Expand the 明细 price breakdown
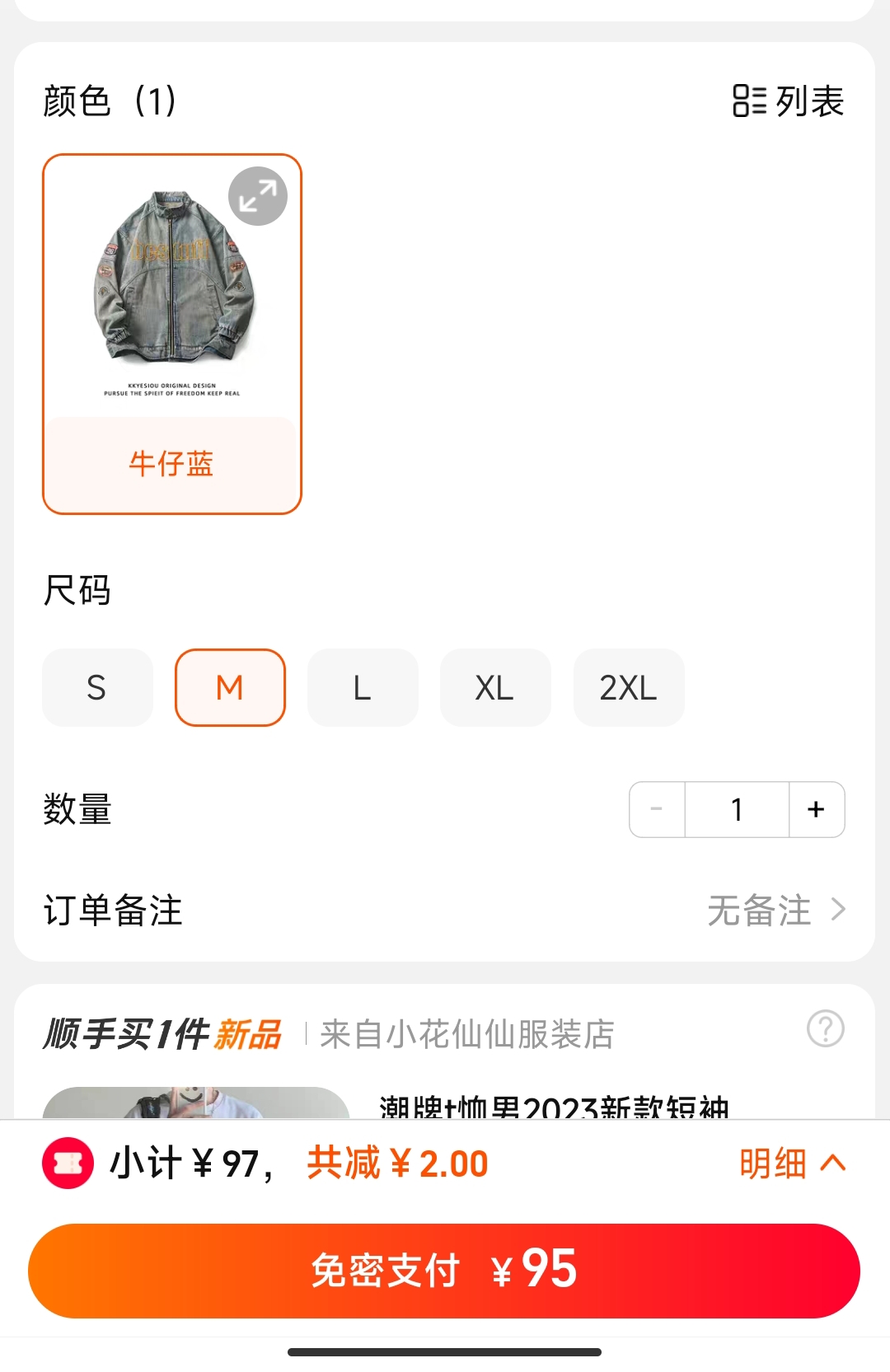890x1372 pixels. (x=791, y=1164)
